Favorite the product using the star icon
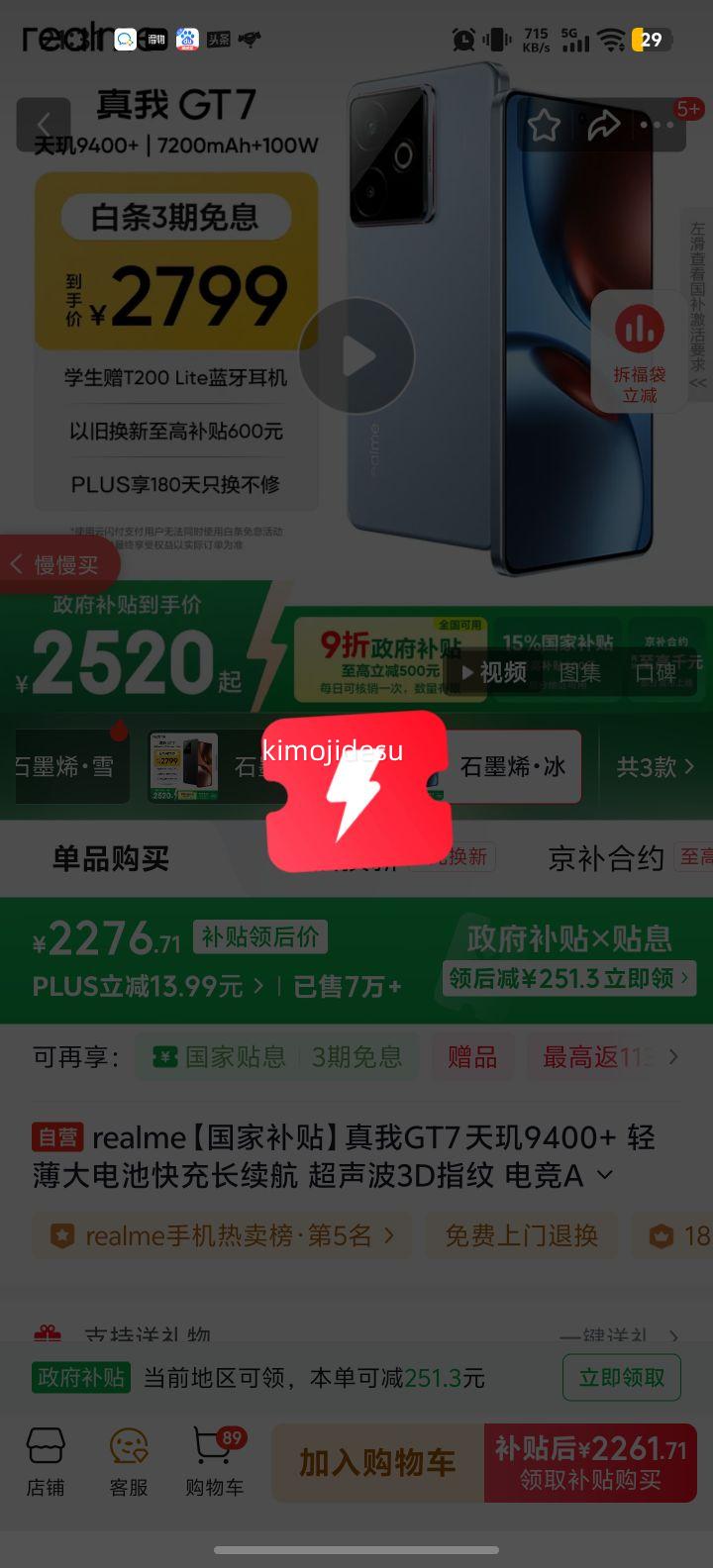The width and height of the screenshot is (713, 1568). pyautogui.click(x=544, y=125)
